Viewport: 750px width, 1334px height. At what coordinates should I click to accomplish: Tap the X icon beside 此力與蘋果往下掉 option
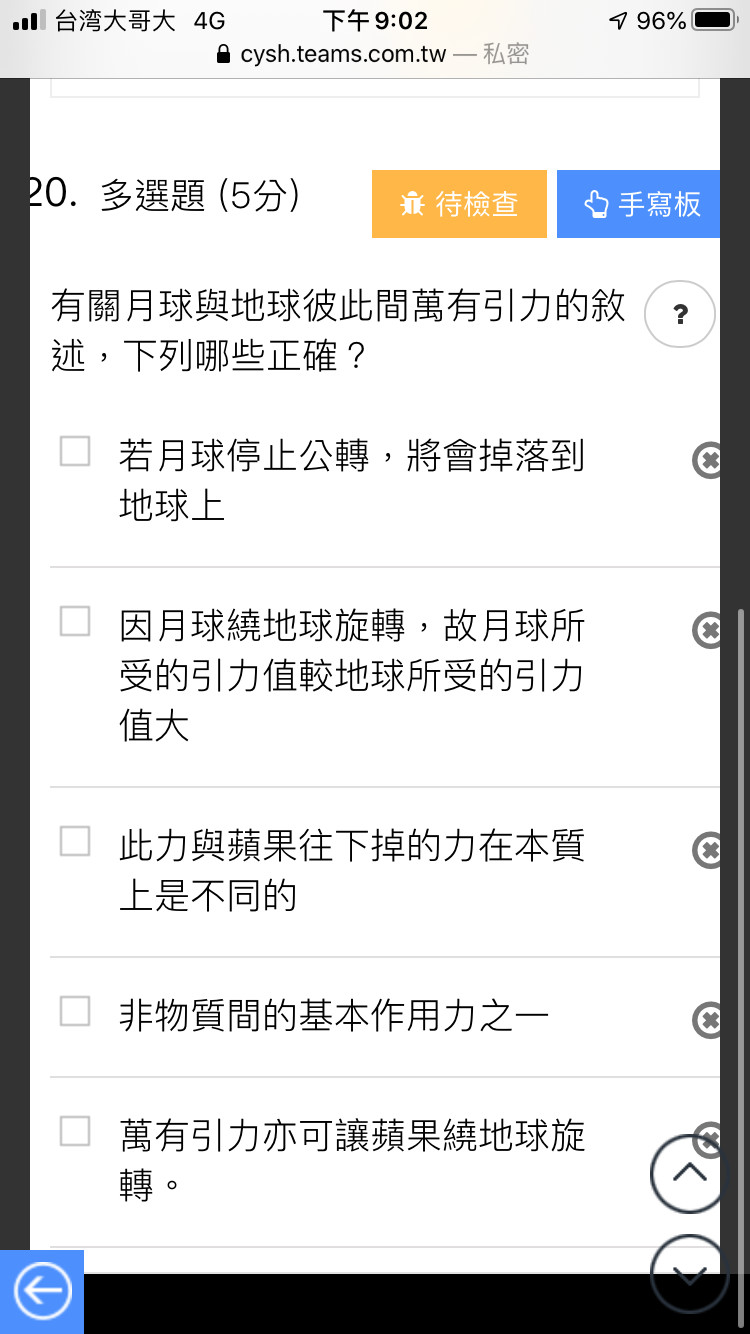(707, 850)
